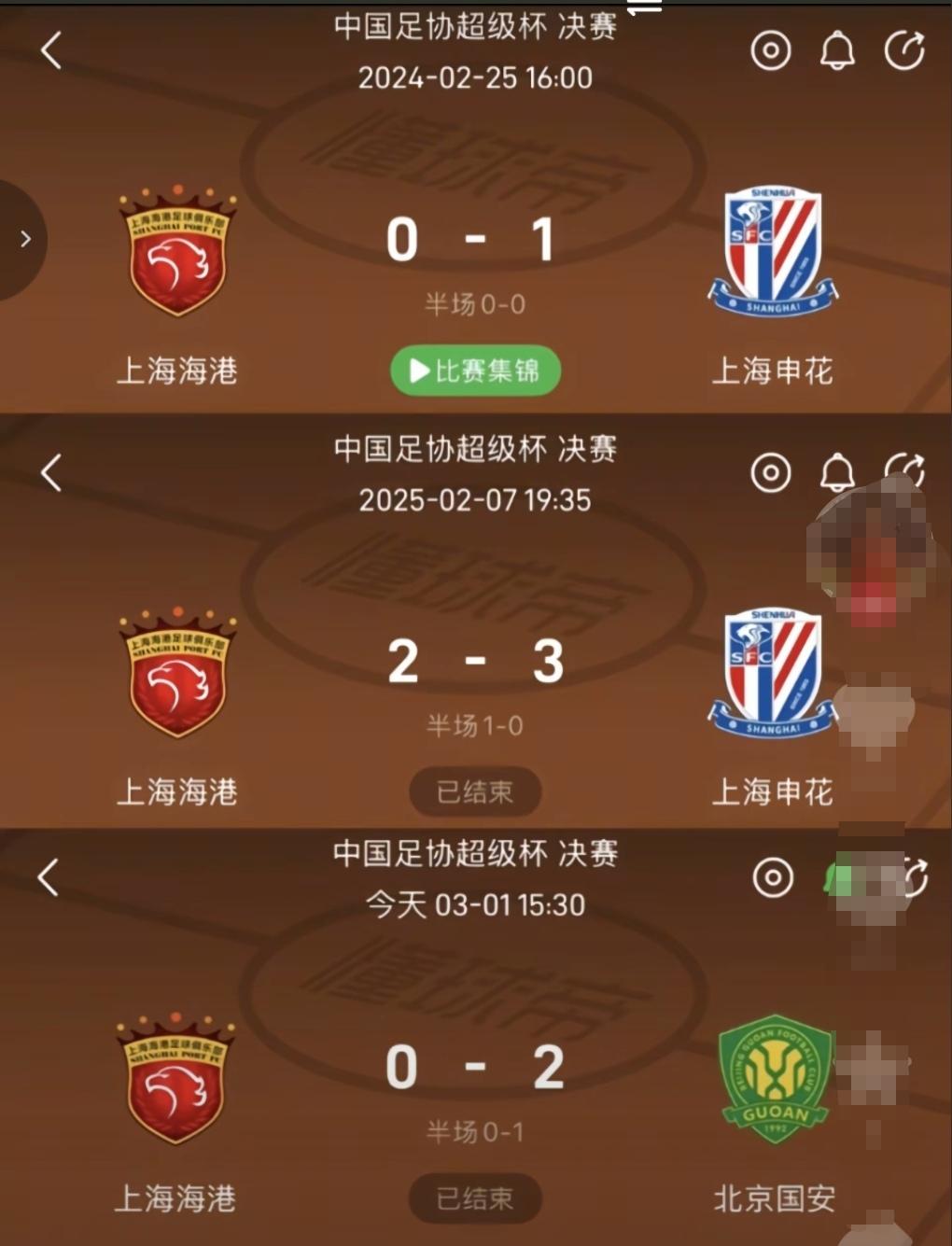Click the Shanghai Shenhua logo on the 2024 match

770,252
